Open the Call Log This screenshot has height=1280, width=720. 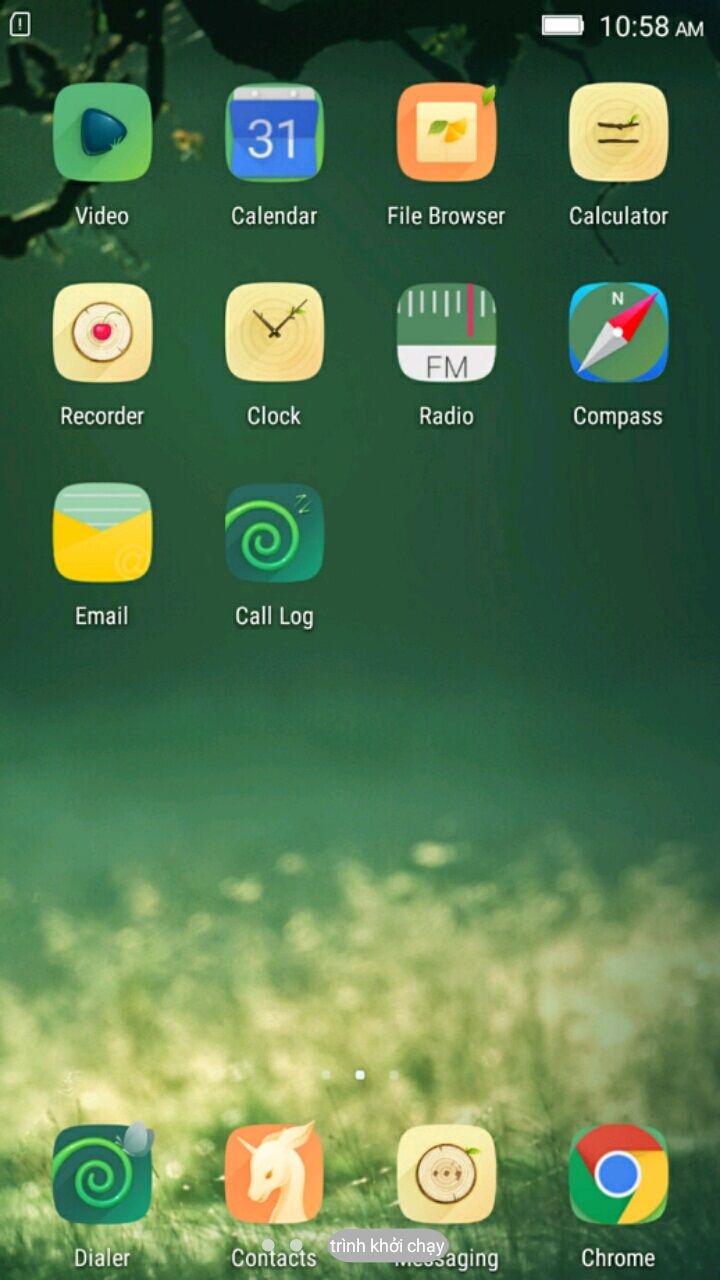274,533
